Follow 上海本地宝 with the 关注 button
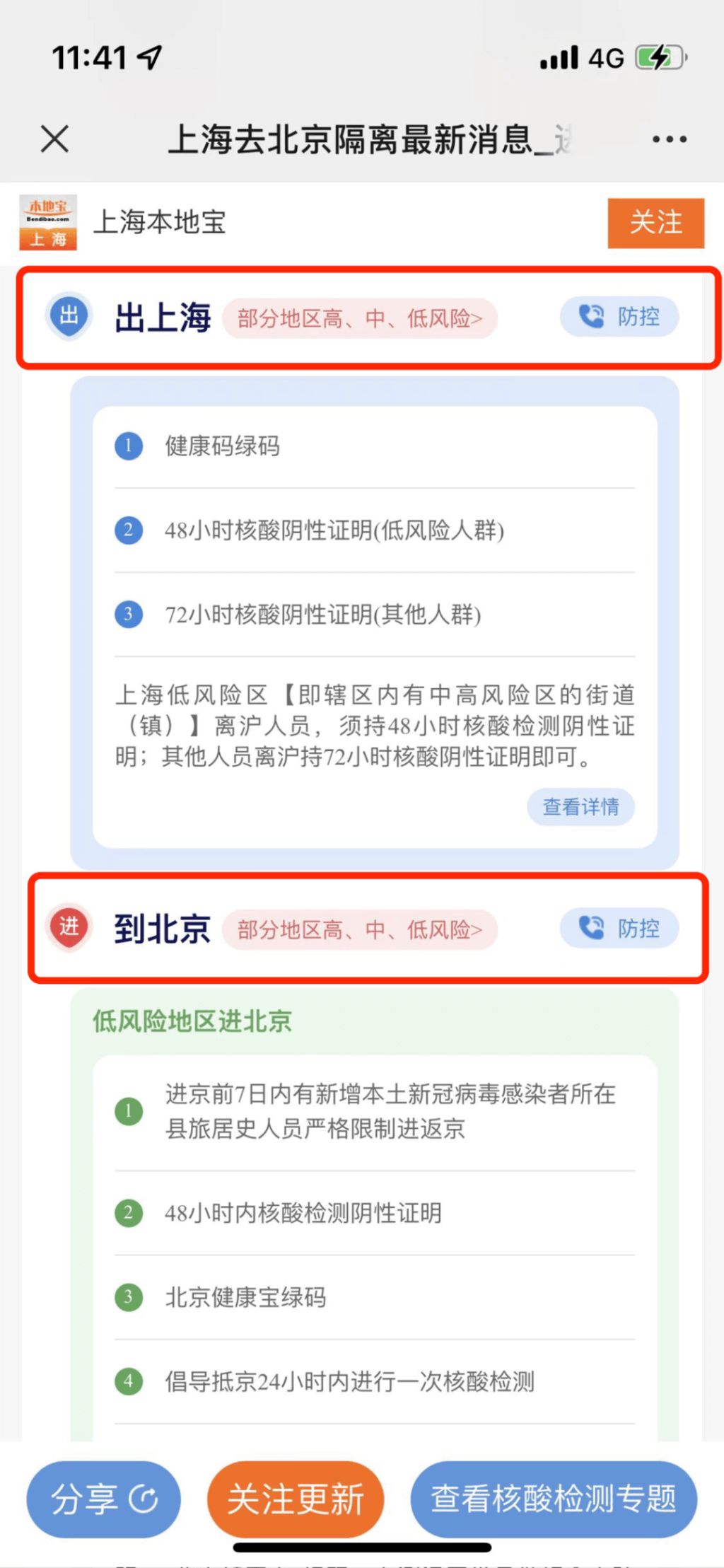Screen dimensions: 724x1568 (655, 223)
